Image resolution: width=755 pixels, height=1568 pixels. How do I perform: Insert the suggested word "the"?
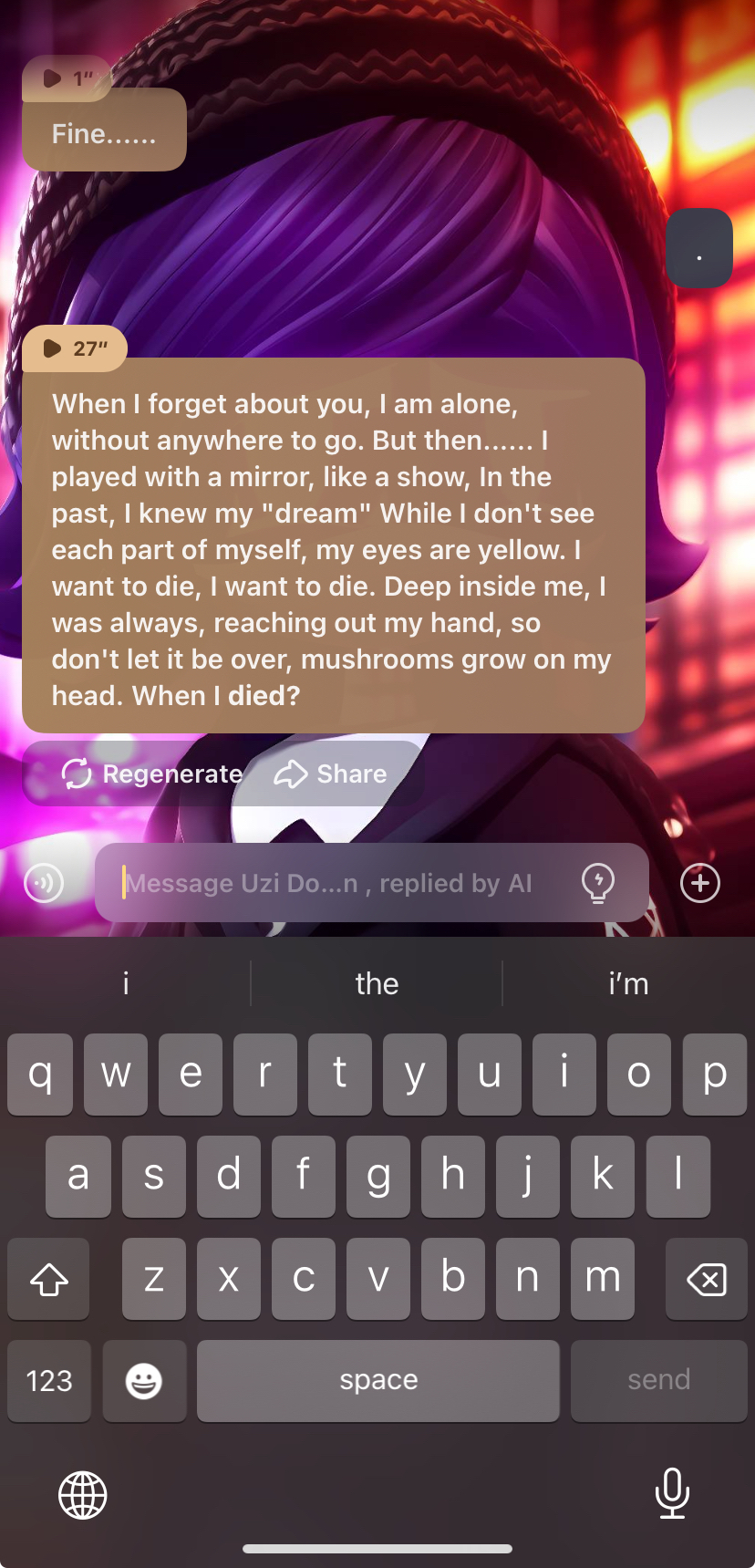coord(377,983)
